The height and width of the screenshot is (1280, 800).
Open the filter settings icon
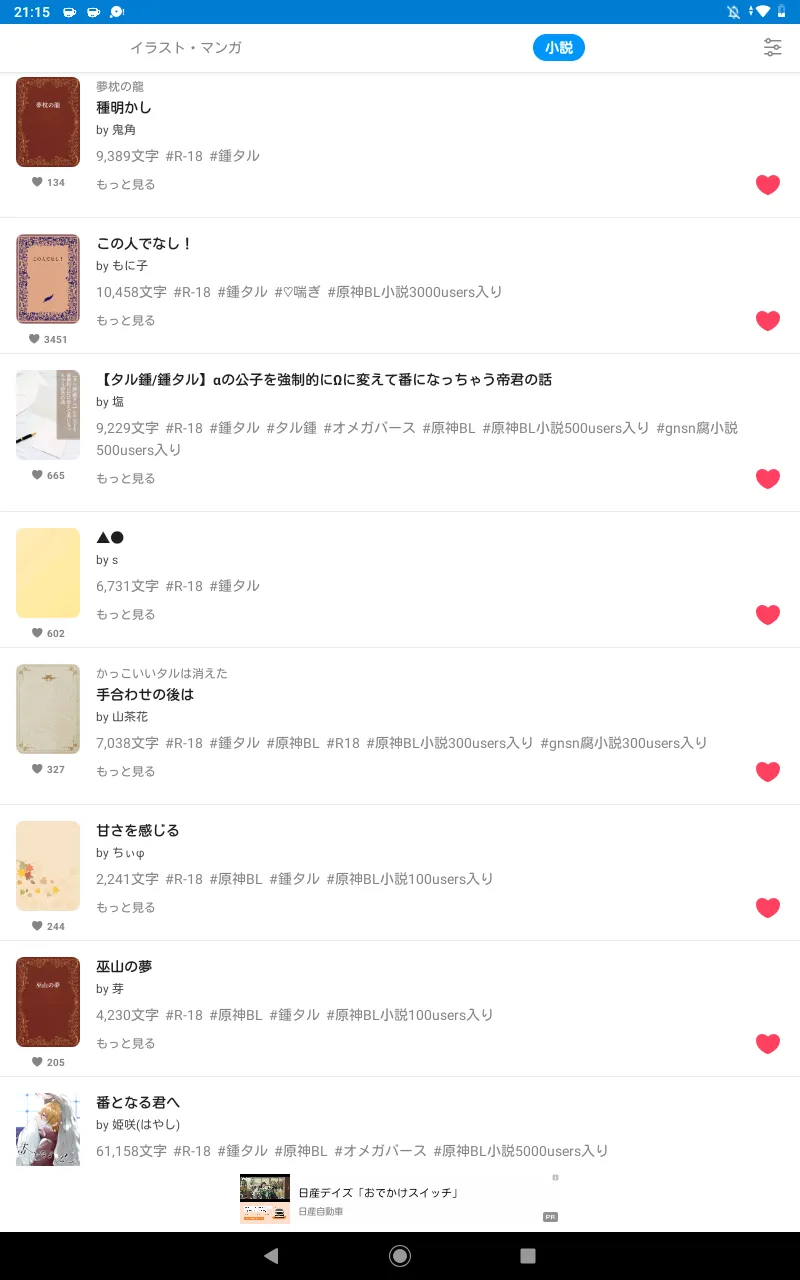coord(772,47)
